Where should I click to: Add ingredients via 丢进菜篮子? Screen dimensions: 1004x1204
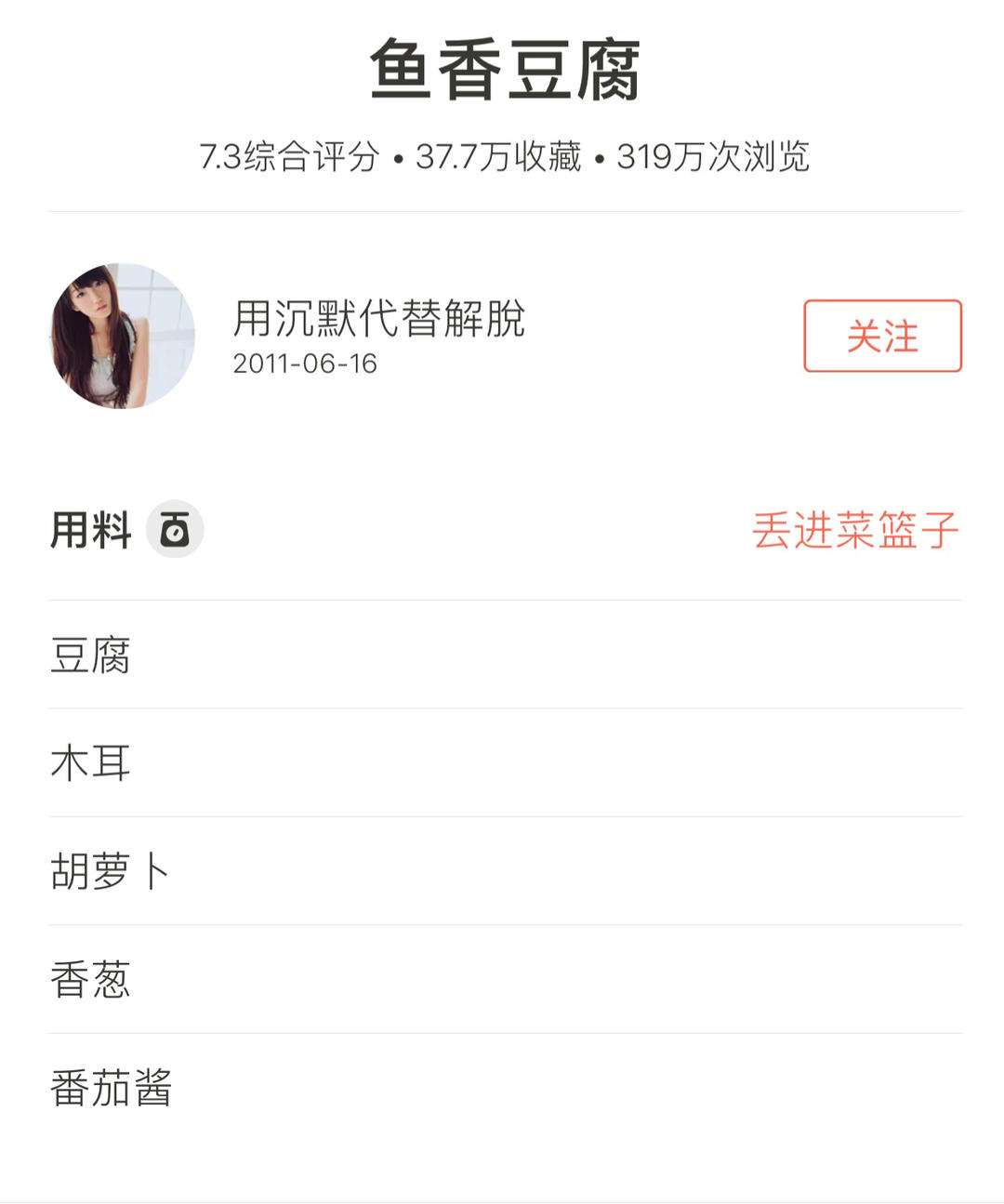(854, 530)
